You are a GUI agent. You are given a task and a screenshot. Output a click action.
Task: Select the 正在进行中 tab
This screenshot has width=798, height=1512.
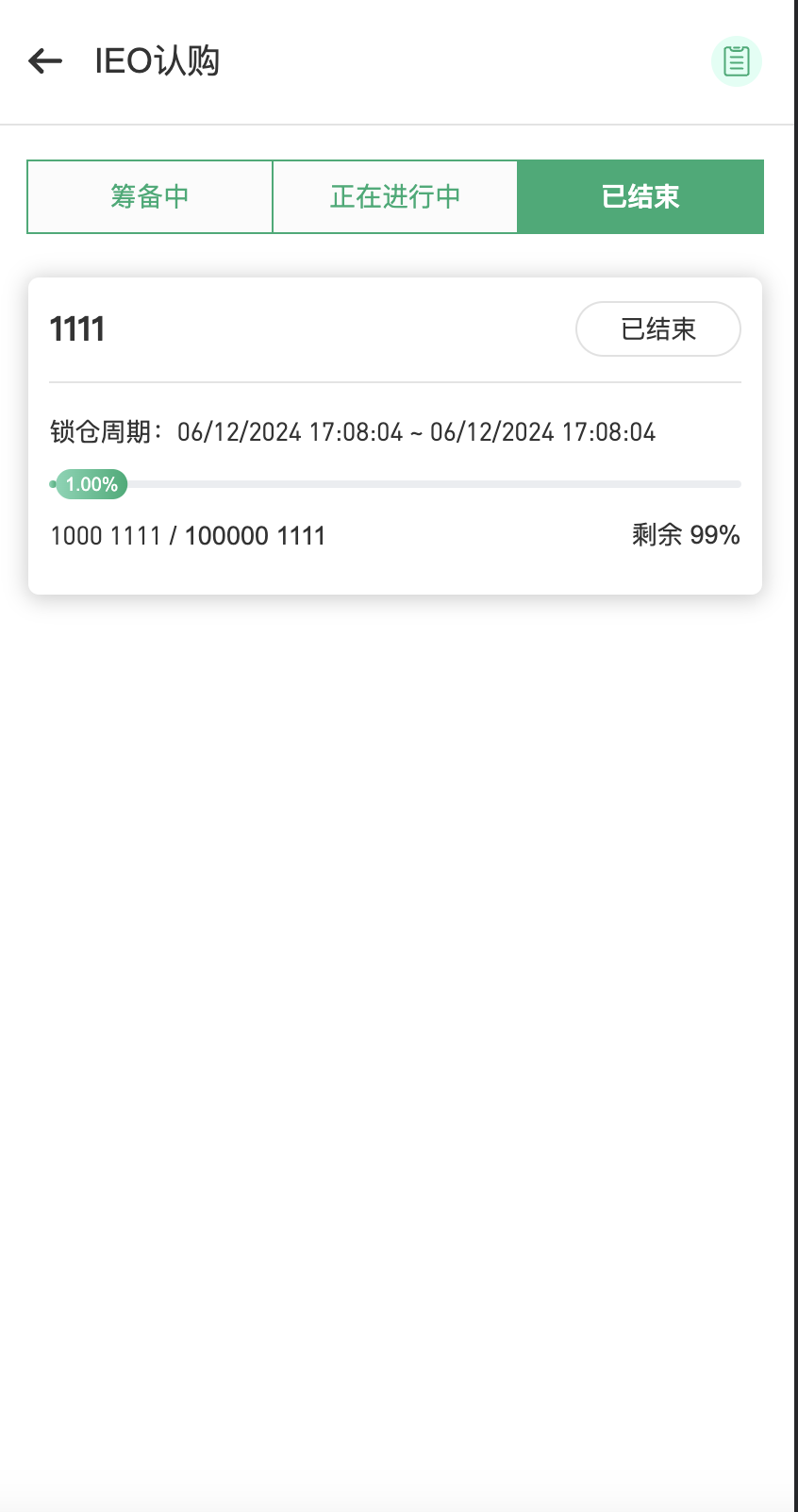395,196
